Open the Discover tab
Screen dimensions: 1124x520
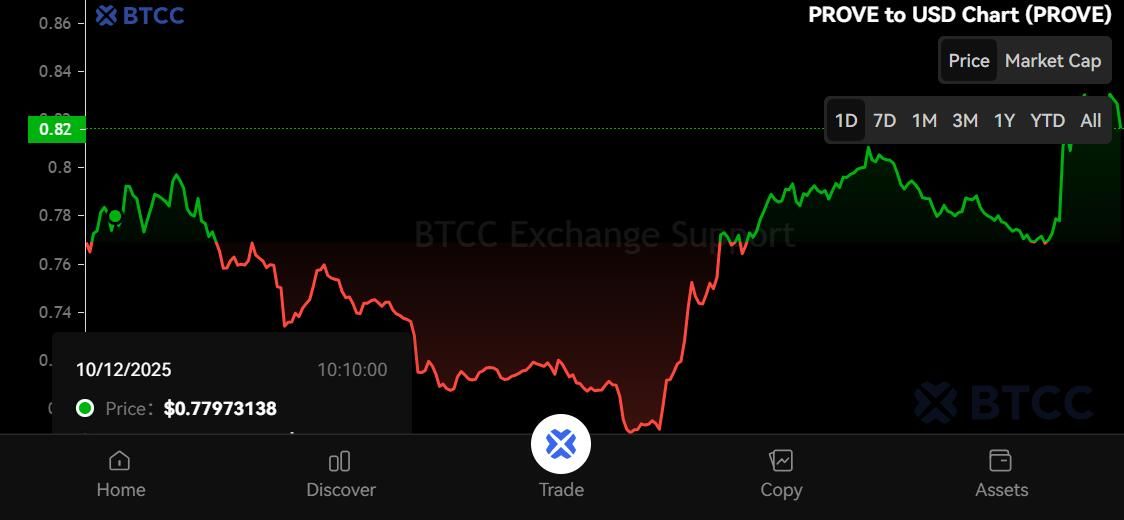pos(341,474)
